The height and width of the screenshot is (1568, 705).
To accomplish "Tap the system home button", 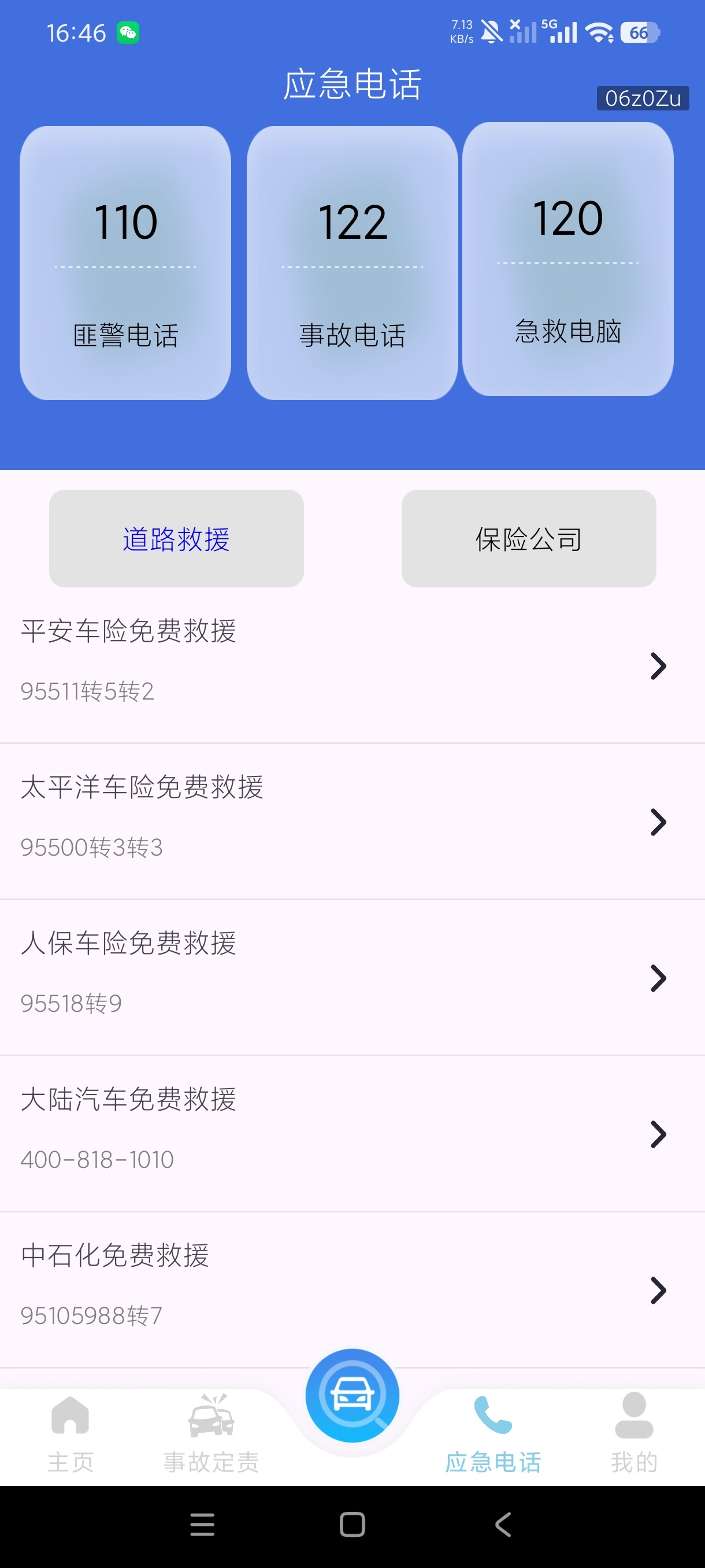I will (352, 1525).
